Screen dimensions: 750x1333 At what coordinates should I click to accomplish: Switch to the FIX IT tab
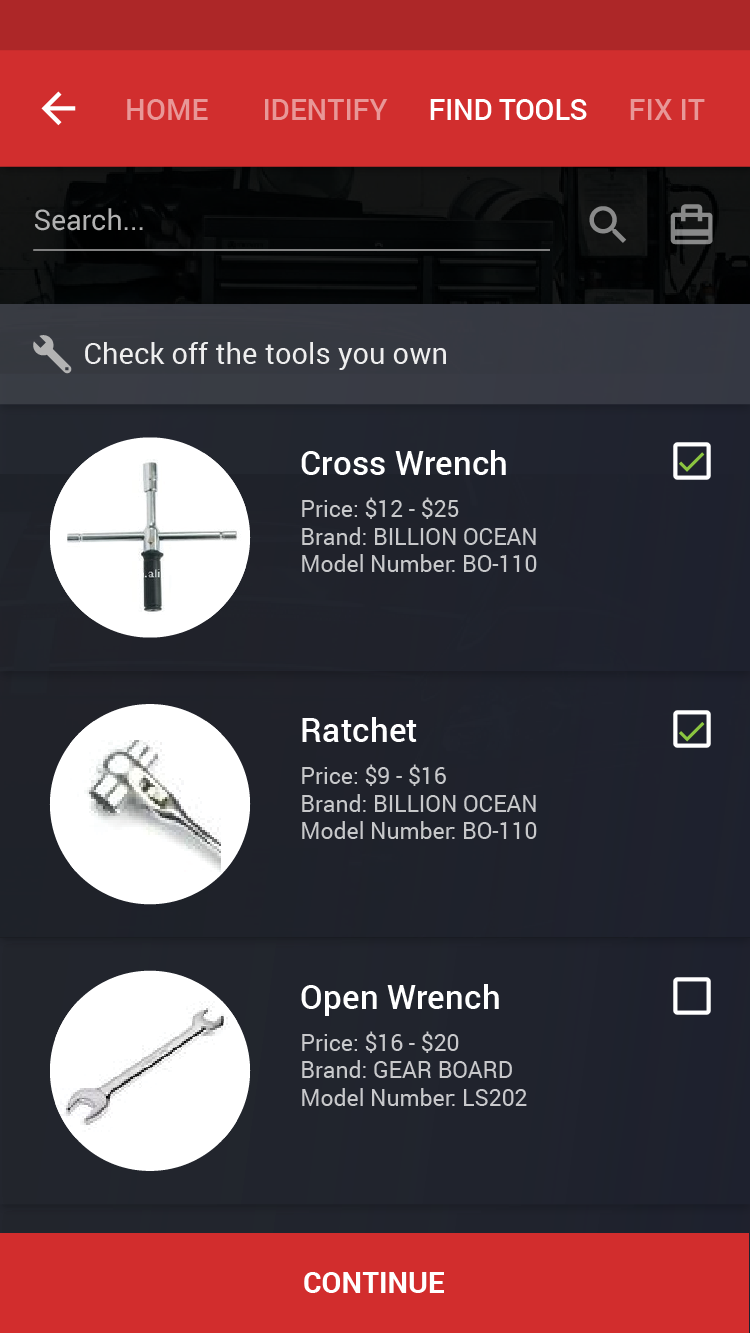pos(667,109)
